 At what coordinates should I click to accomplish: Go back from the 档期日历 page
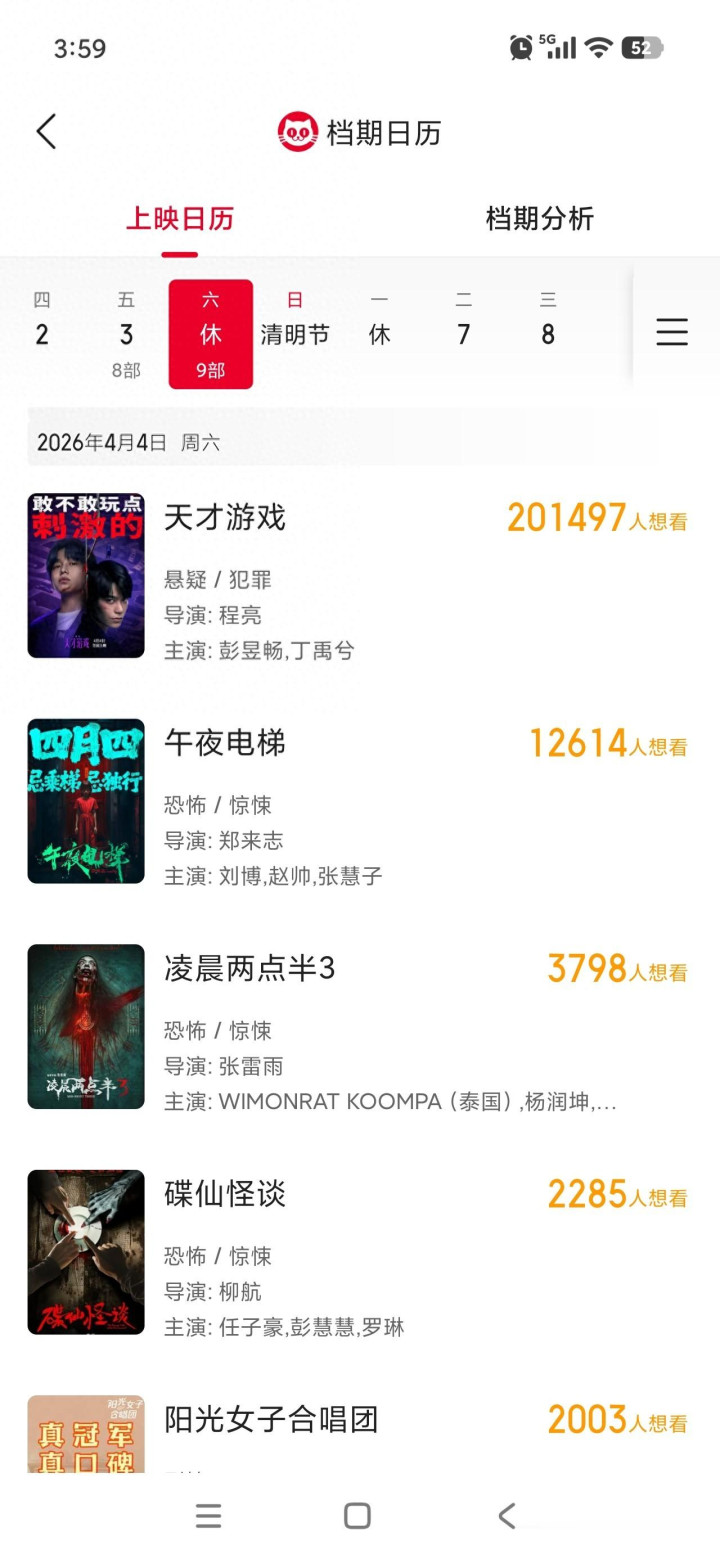coord(46,132)
